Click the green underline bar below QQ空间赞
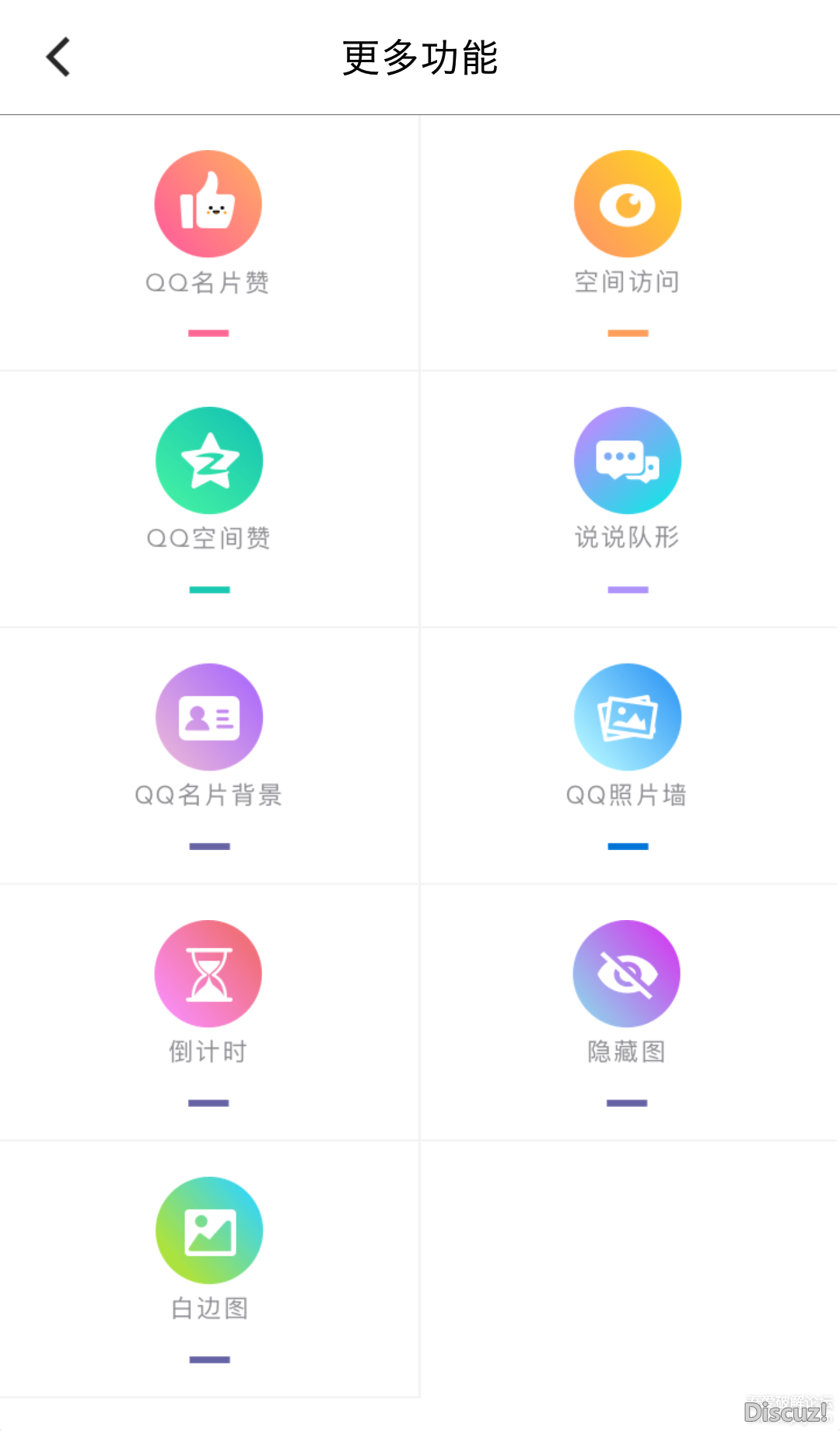The width and height of the screenshot is (840, 1431). (208, 590)
